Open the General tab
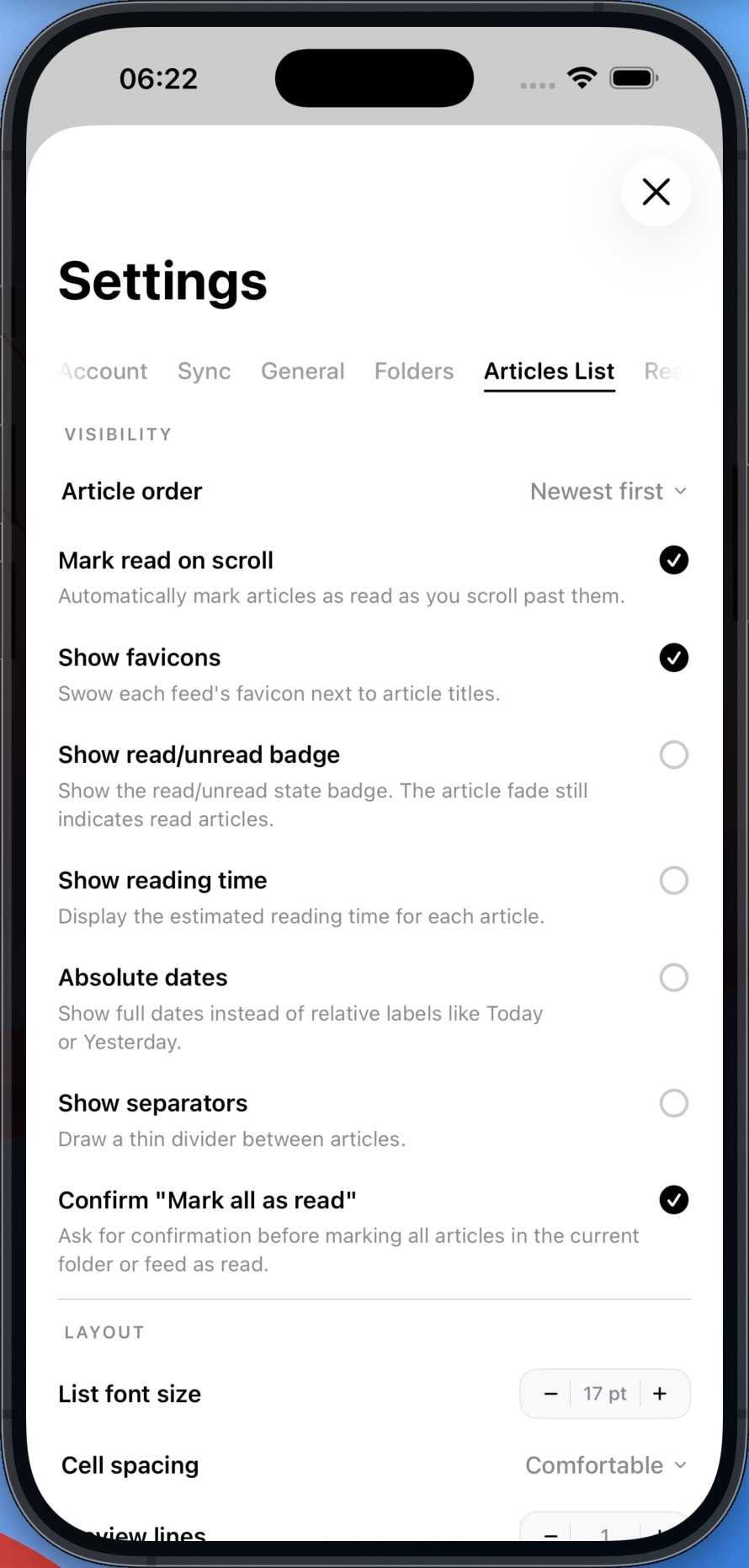The image size is (749, 1568). coord(303,371)
